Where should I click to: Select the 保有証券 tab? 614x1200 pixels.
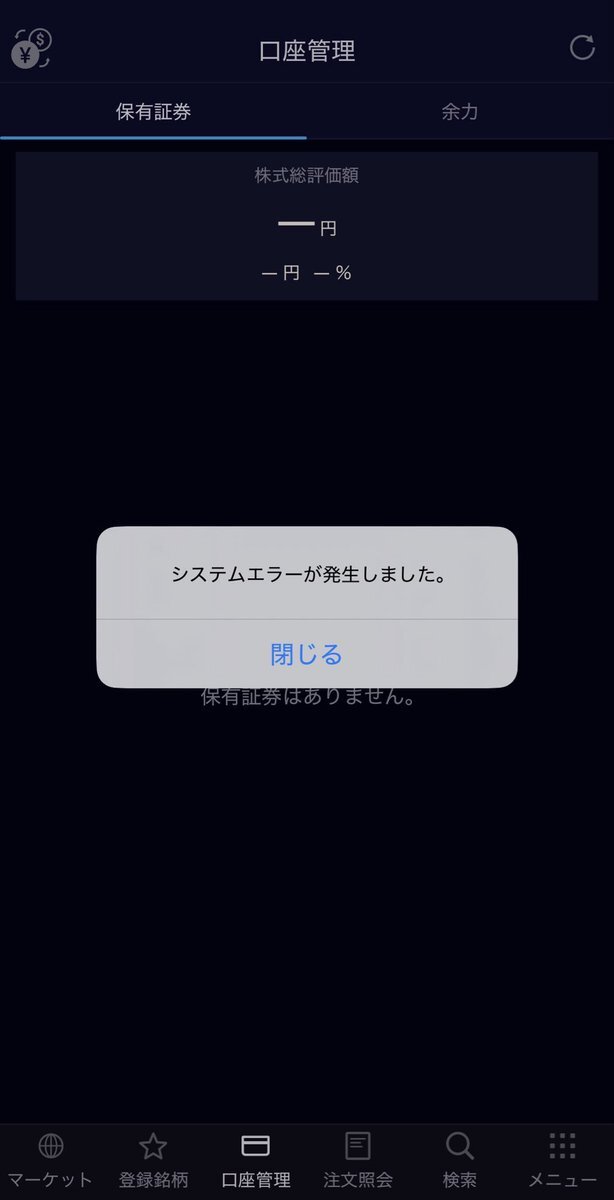(x=153, y=111)
